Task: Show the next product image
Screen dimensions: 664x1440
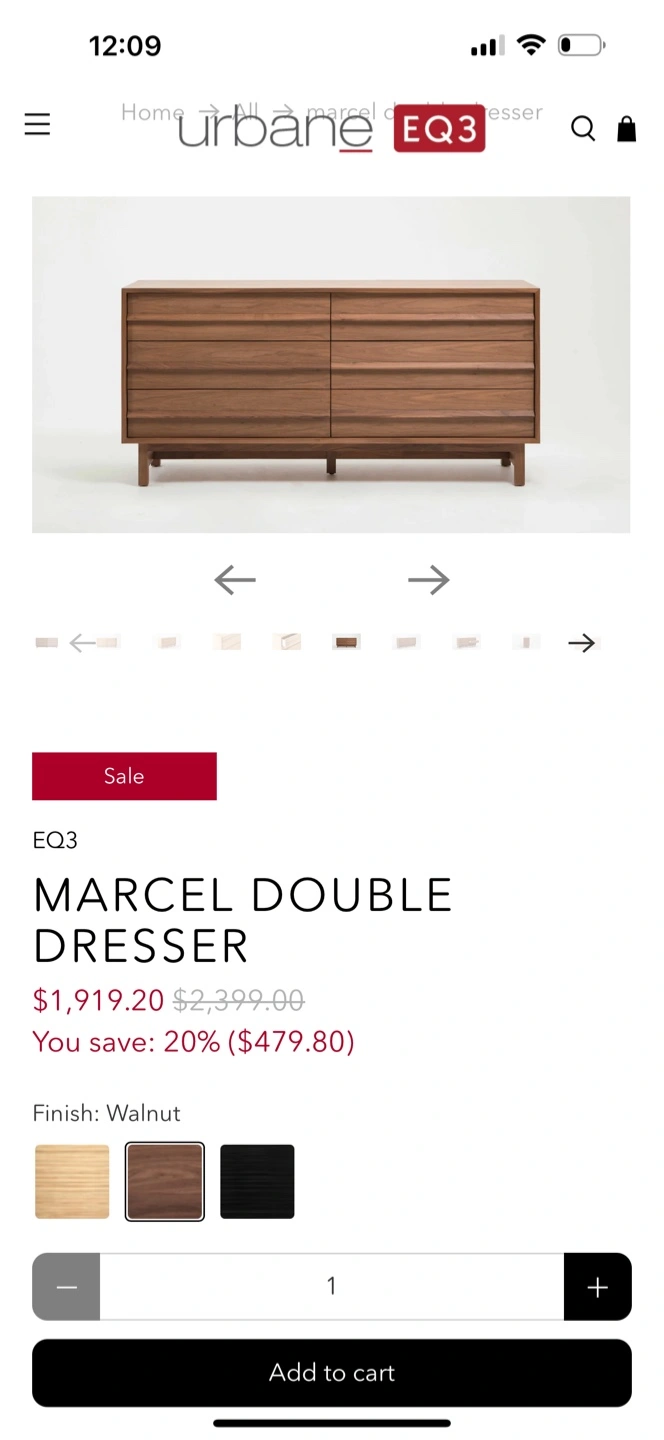Action: point(429,580)
